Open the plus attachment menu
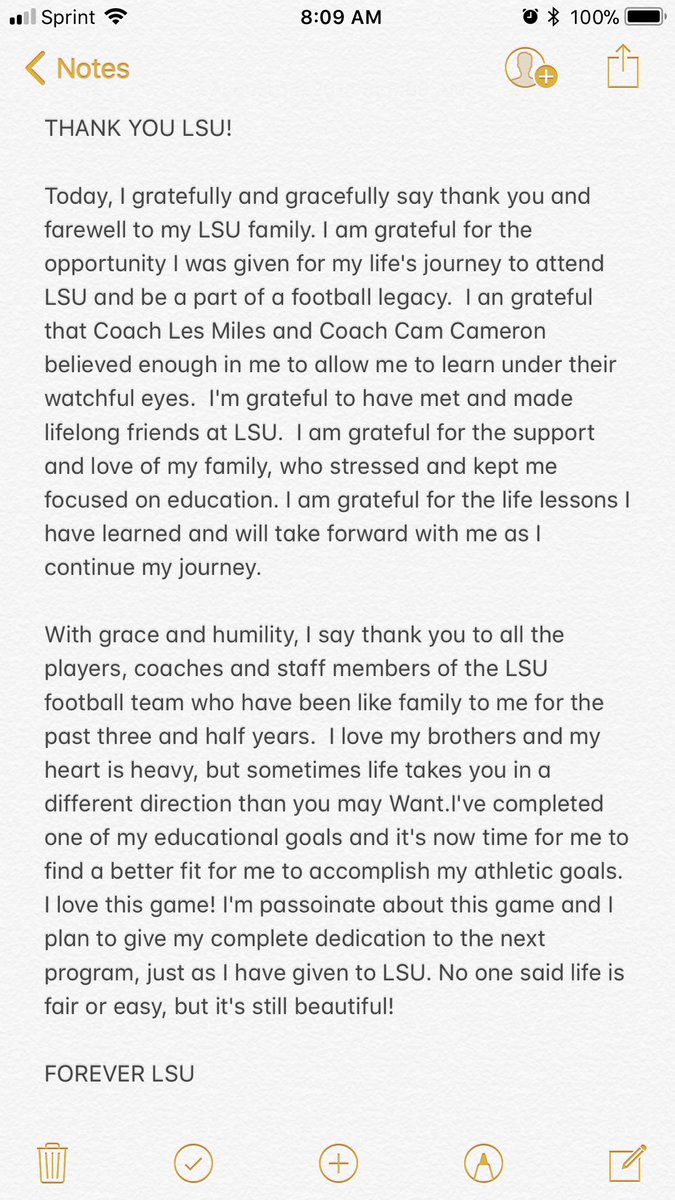 338,1163
